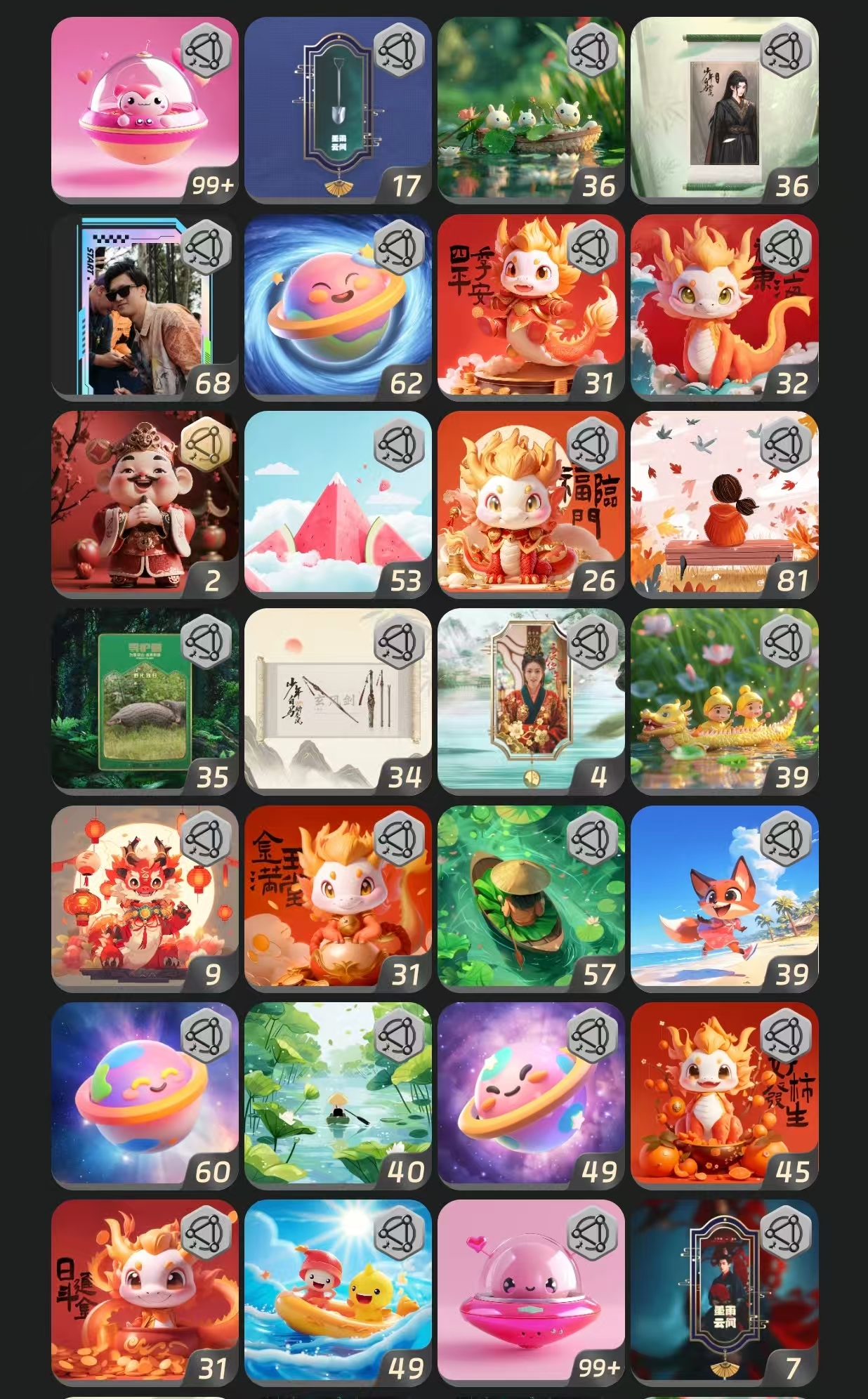Select the 福临门 dragon tile
Image resolution: width=868 pixels, height=1399 pixels.
tap(531, 504)
